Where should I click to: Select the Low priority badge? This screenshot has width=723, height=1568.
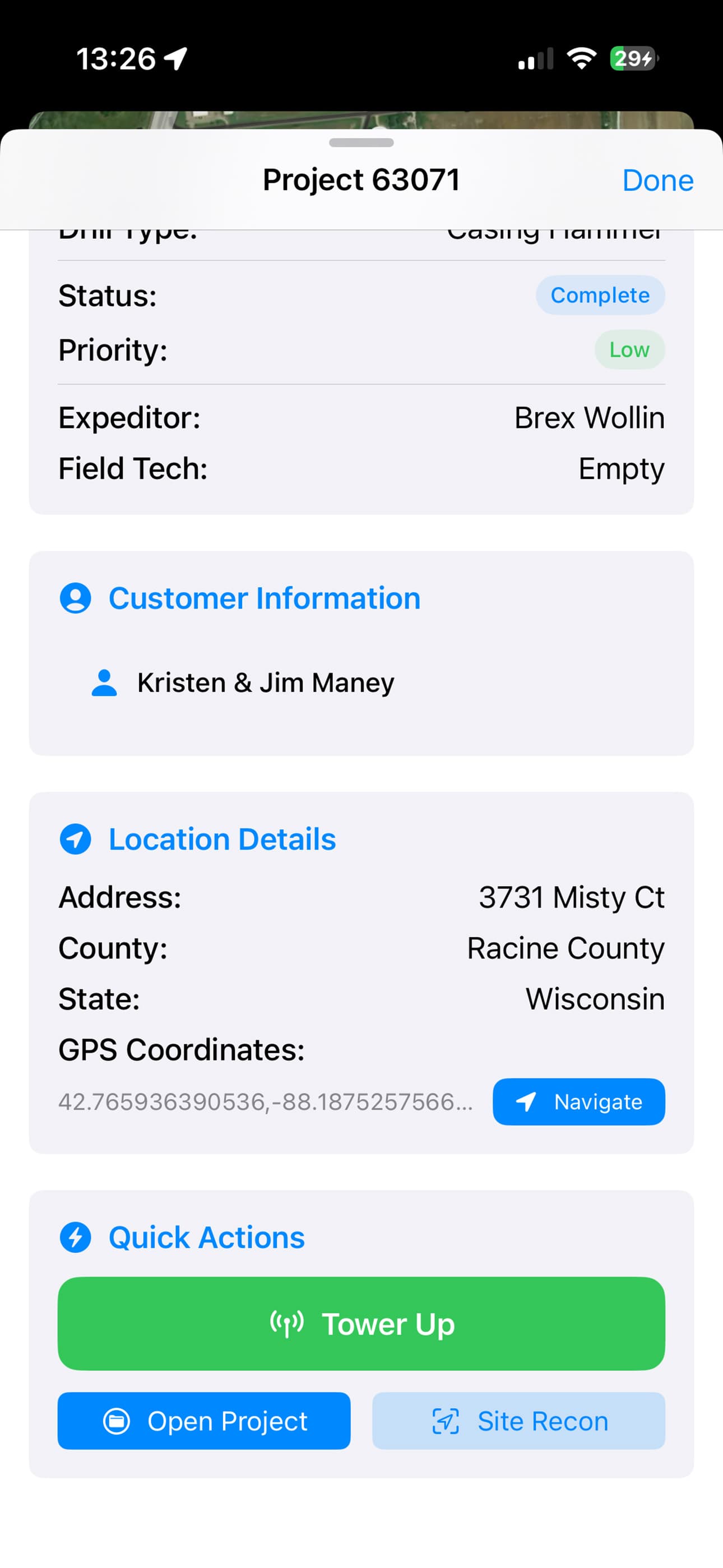pyautogui.click(x=629, y=350)
